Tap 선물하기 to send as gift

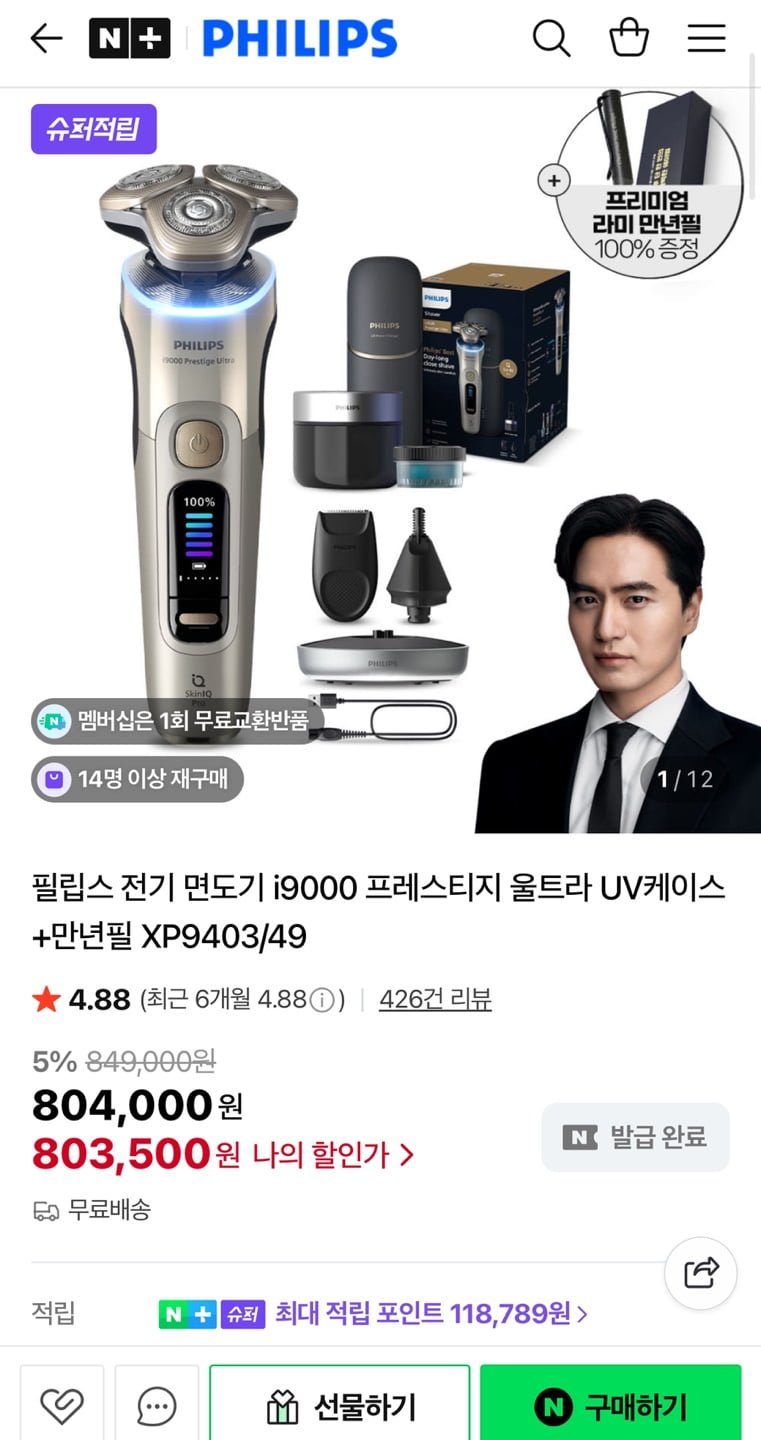click(x=340, y=1407)
